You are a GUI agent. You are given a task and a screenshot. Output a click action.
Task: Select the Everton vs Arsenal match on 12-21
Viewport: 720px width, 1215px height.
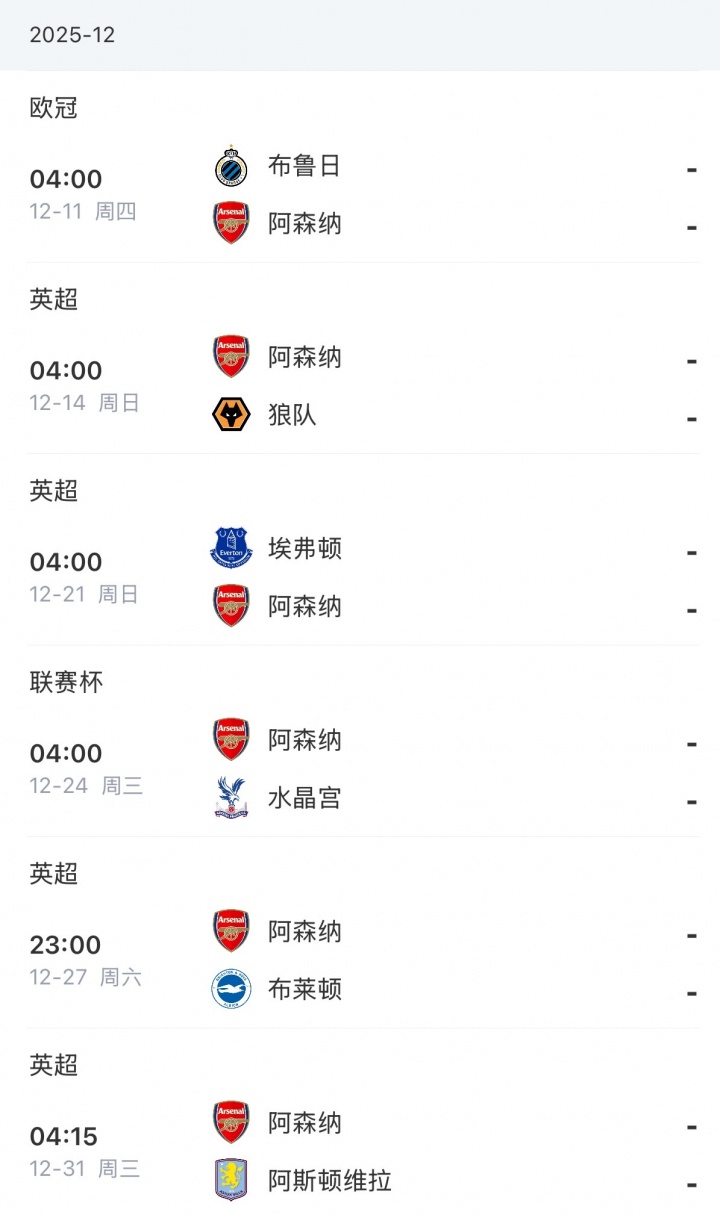pyautogui.click(x=360, y=578)
